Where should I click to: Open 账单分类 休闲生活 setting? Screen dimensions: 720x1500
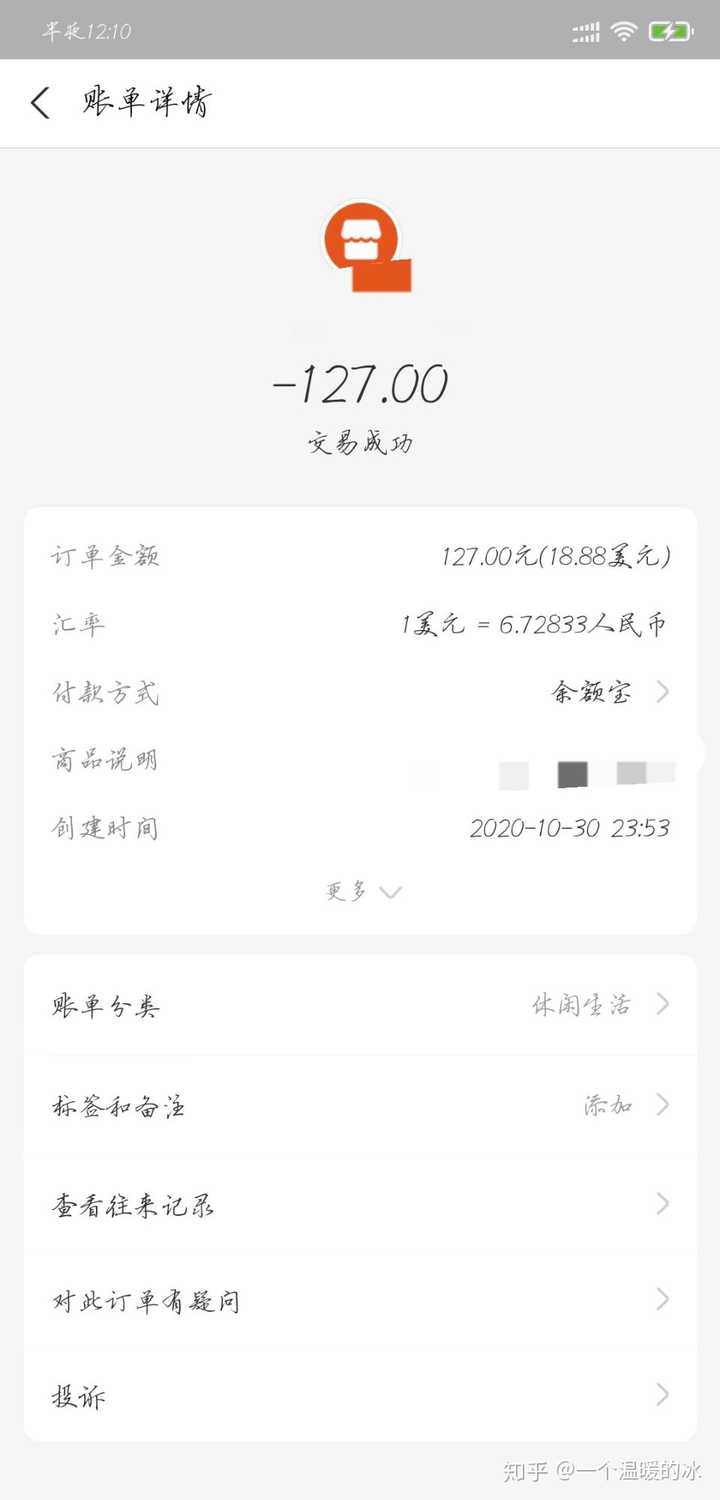tap(360, 1005)
